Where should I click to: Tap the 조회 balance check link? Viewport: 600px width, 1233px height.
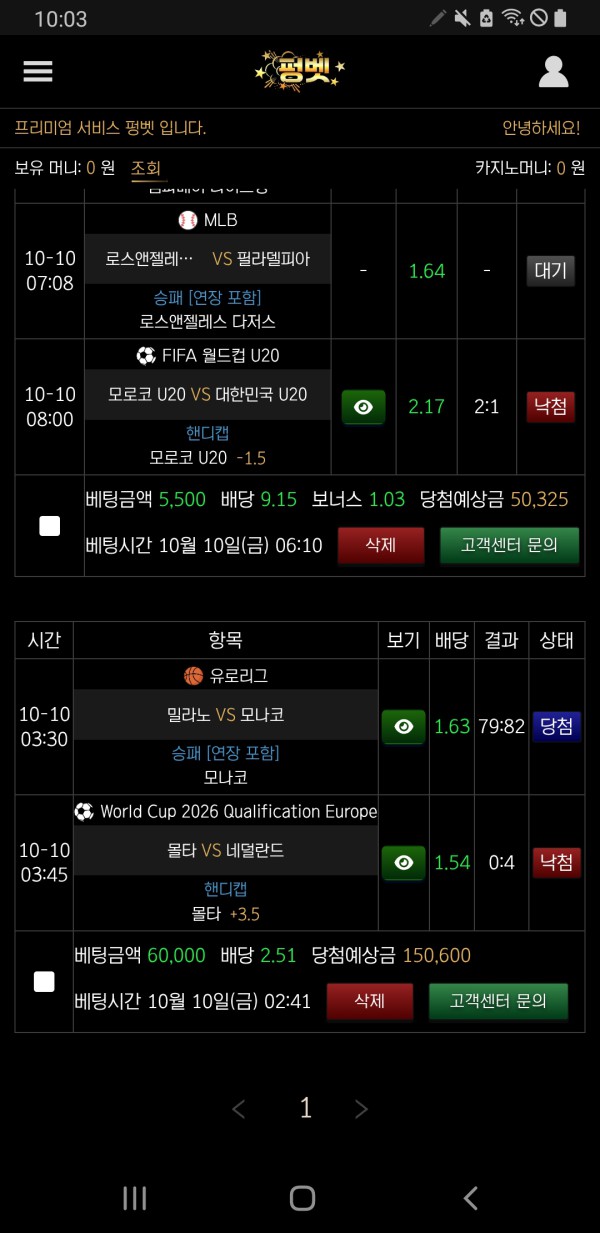click(x=146, y=168)
